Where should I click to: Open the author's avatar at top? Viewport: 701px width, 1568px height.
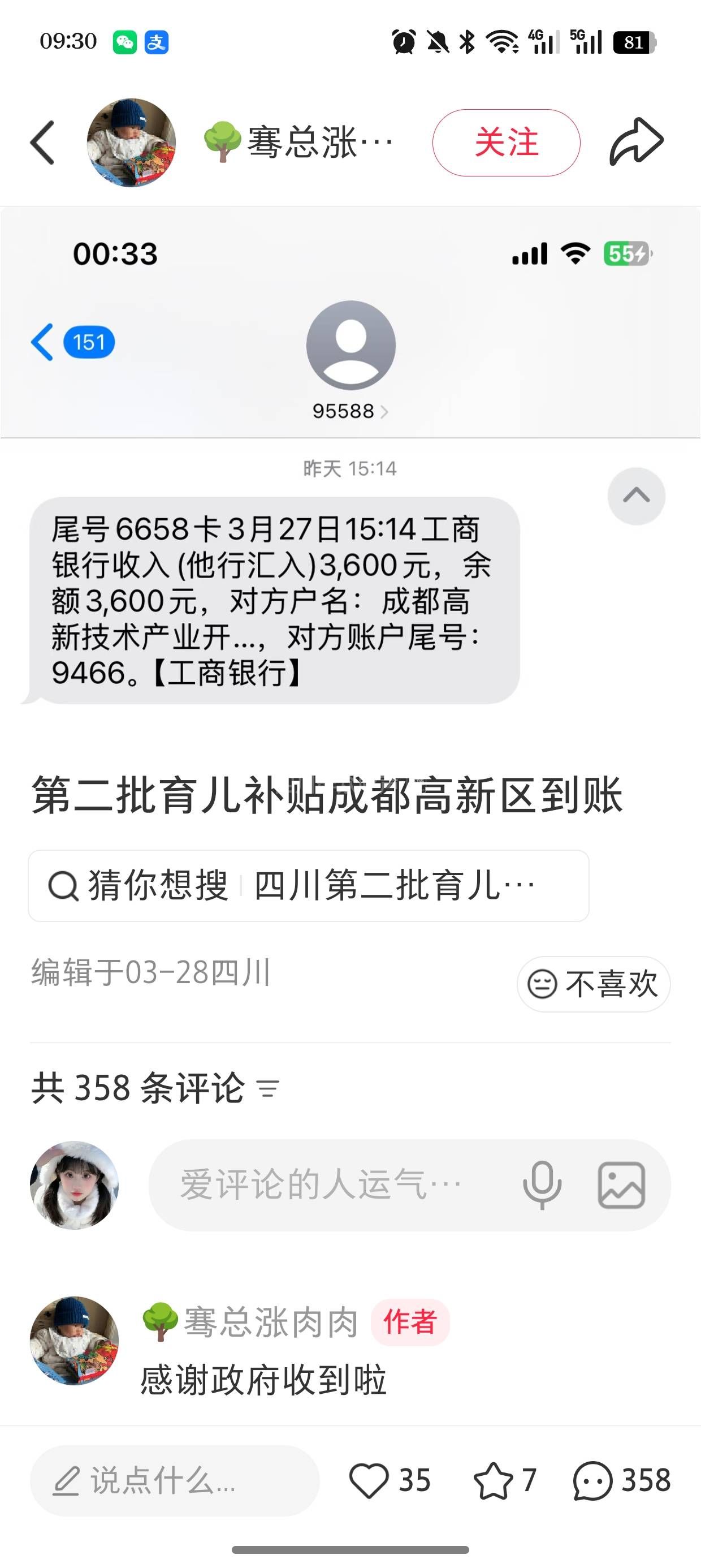click(x=131, y=143)
